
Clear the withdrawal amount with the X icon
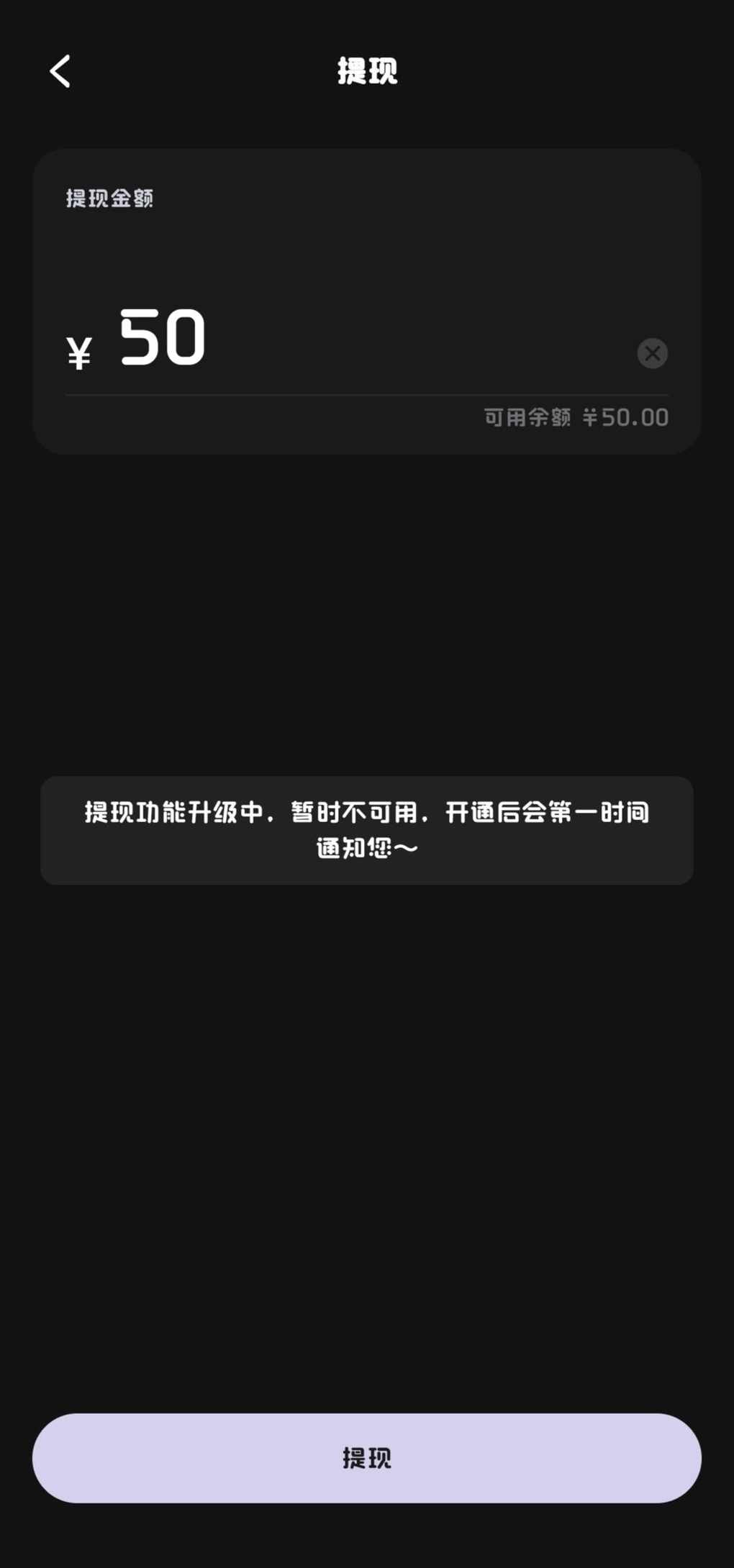pyautogui.click(x=652, y=353)
